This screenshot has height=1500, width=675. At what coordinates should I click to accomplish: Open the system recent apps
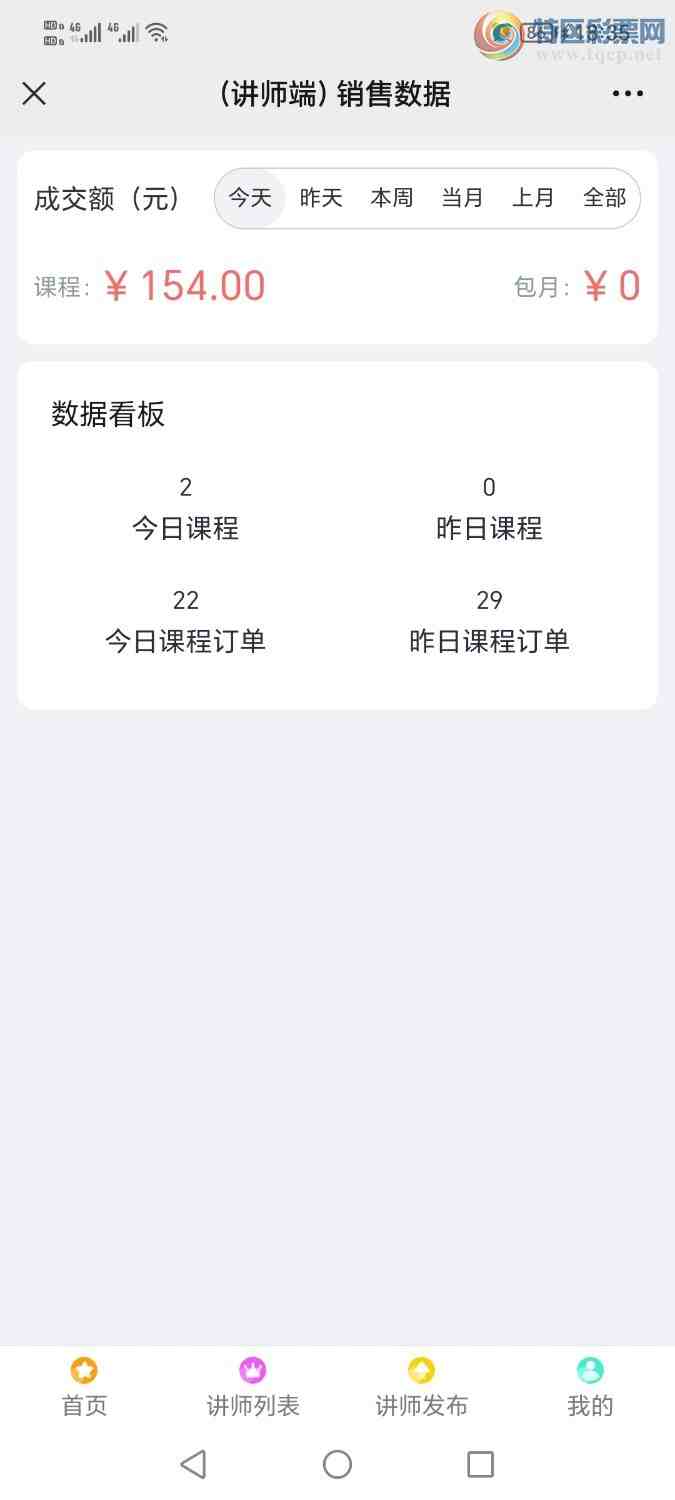[481, 1464]
